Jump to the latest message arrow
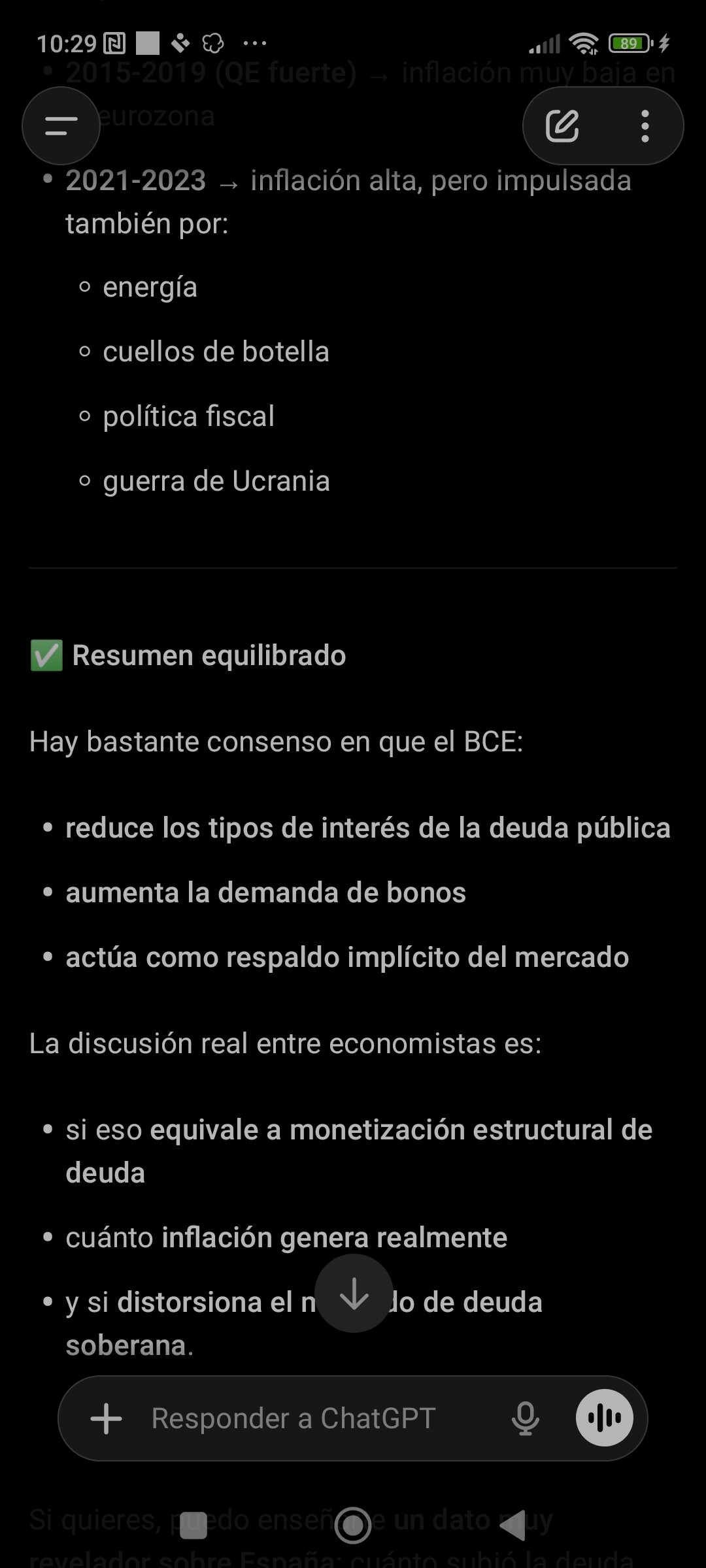The image size is (706, 1568). pyautogui.click(x=354, y=1294)
